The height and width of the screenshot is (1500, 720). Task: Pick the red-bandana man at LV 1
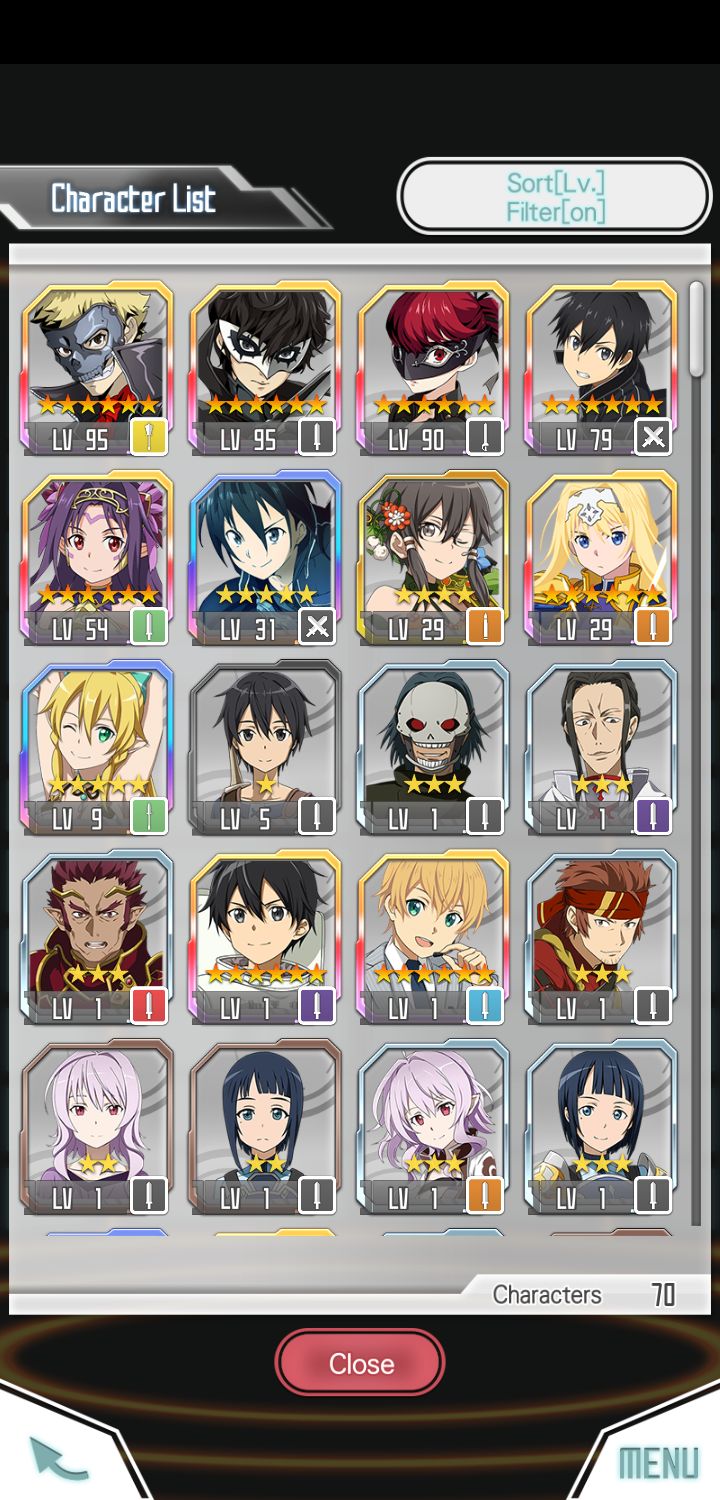point(601,936)
